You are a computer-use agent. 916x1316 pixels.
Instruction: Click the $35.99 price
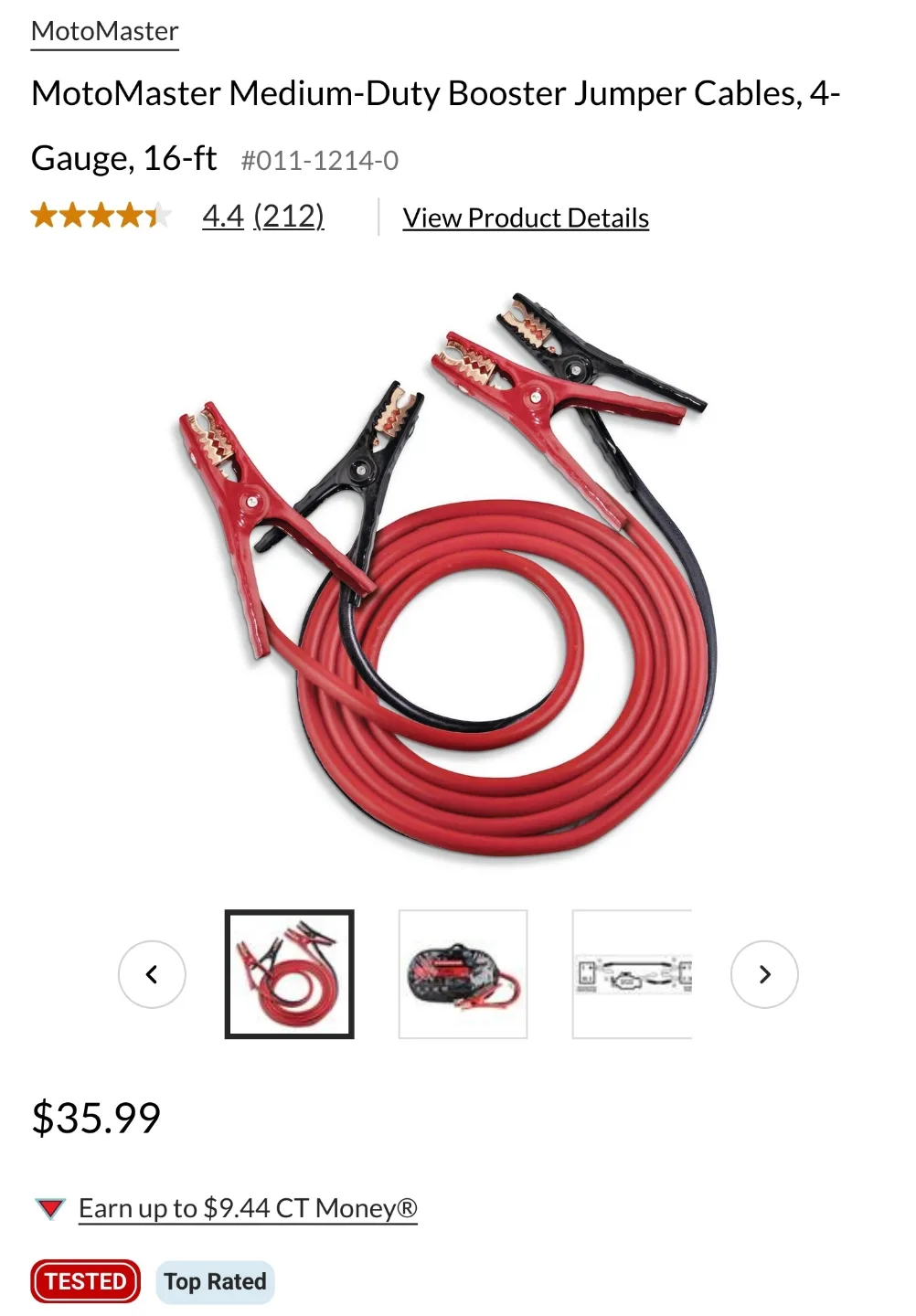[96, 1117]
